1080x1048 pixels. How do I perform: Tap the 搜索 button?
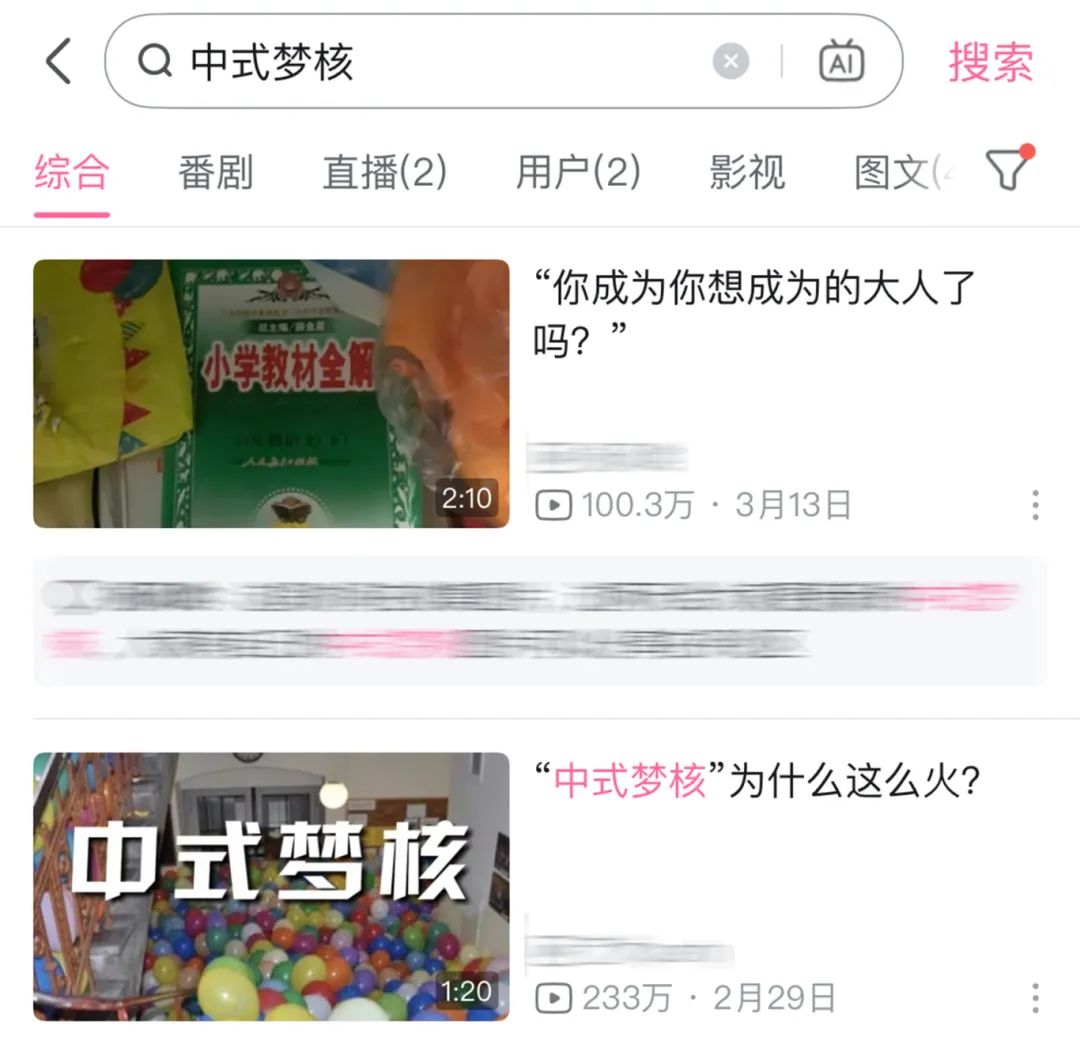click(x=991, y=62)
